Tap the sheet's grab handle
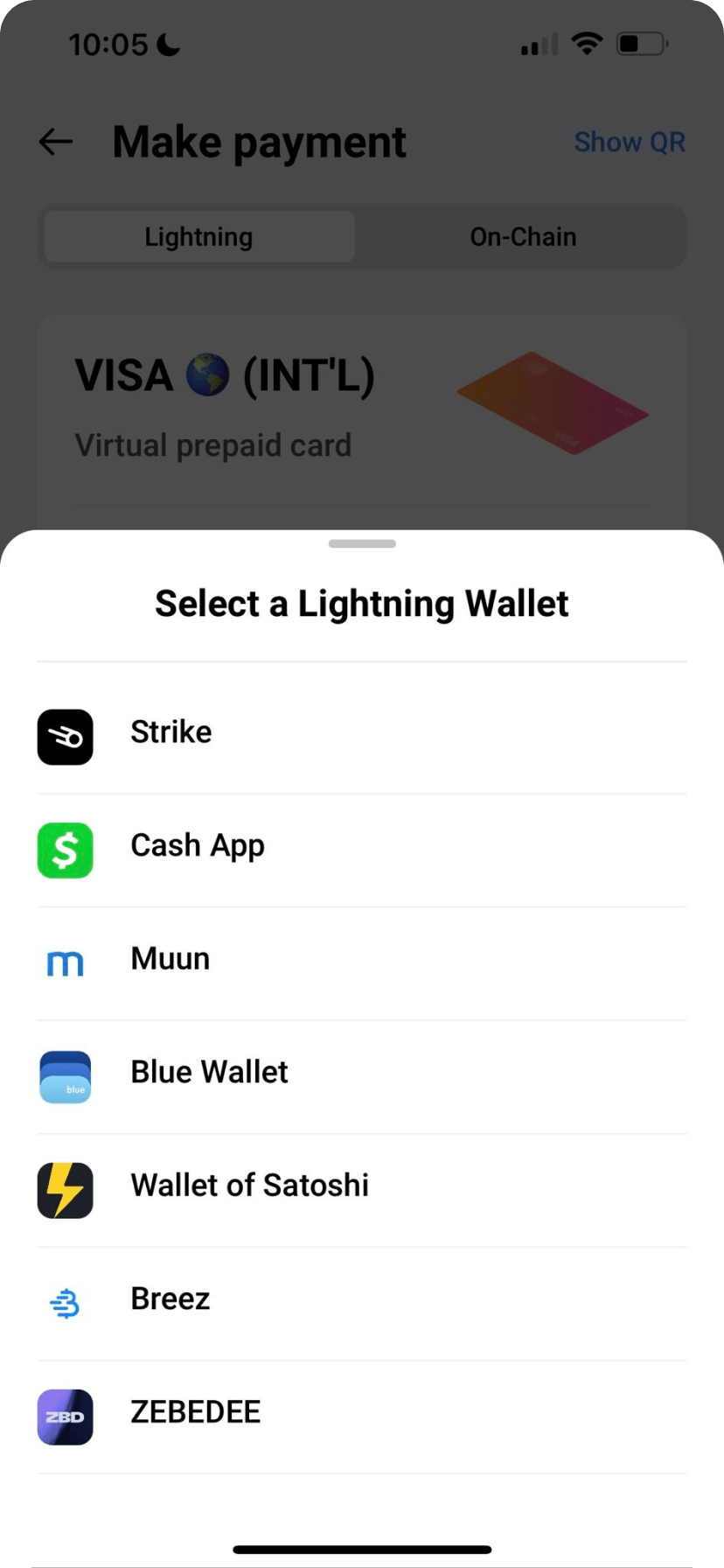Viewport: 724px width, 1568px height. 362,544
